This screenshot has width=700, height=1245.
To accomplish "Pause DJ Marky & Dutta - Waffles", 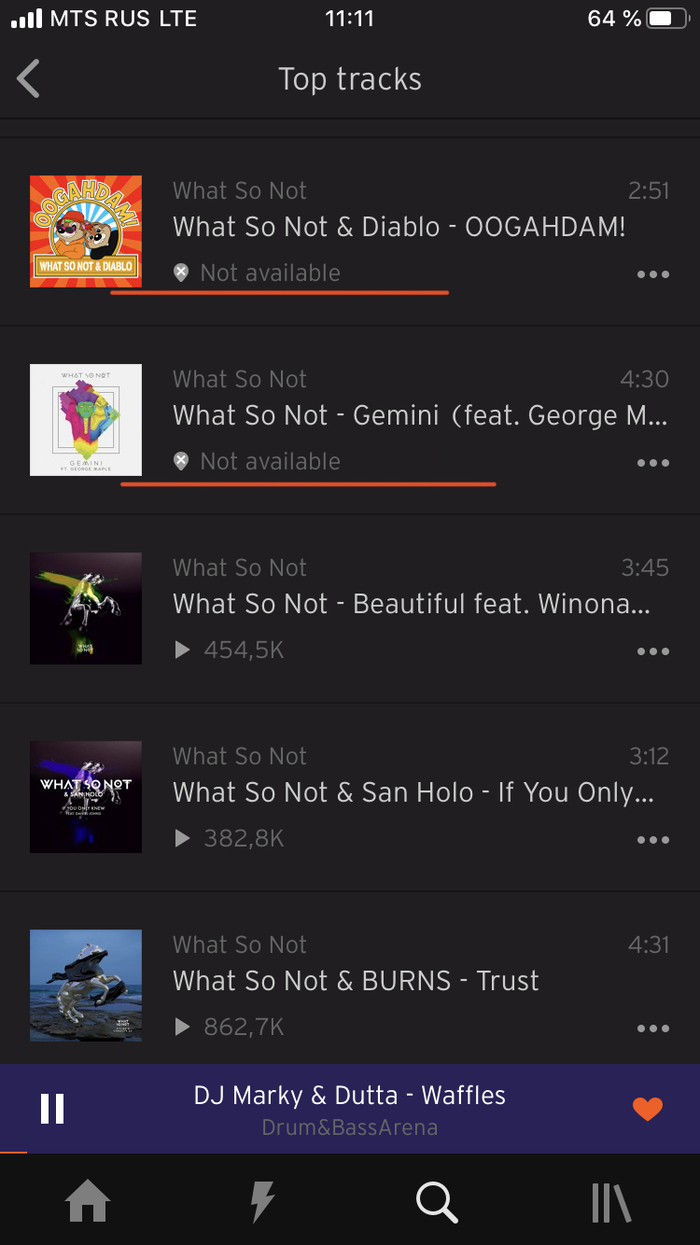I will point(52,1108).
